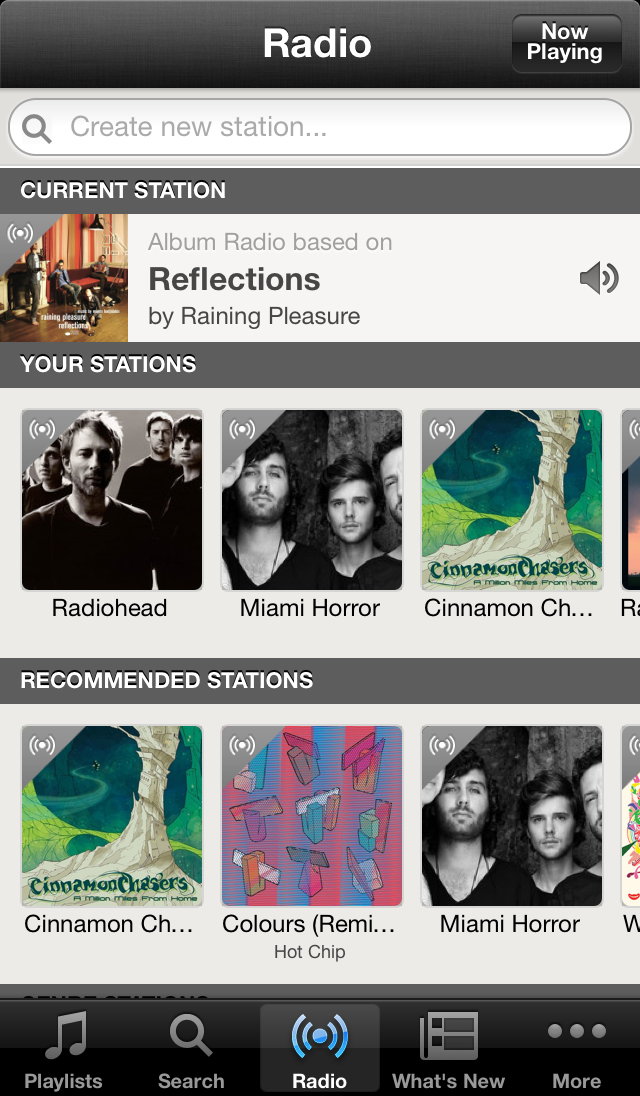Start recommended Cinnamon Chasers station
This screenshot has width=640, height=1096.
tap(111, 816)
